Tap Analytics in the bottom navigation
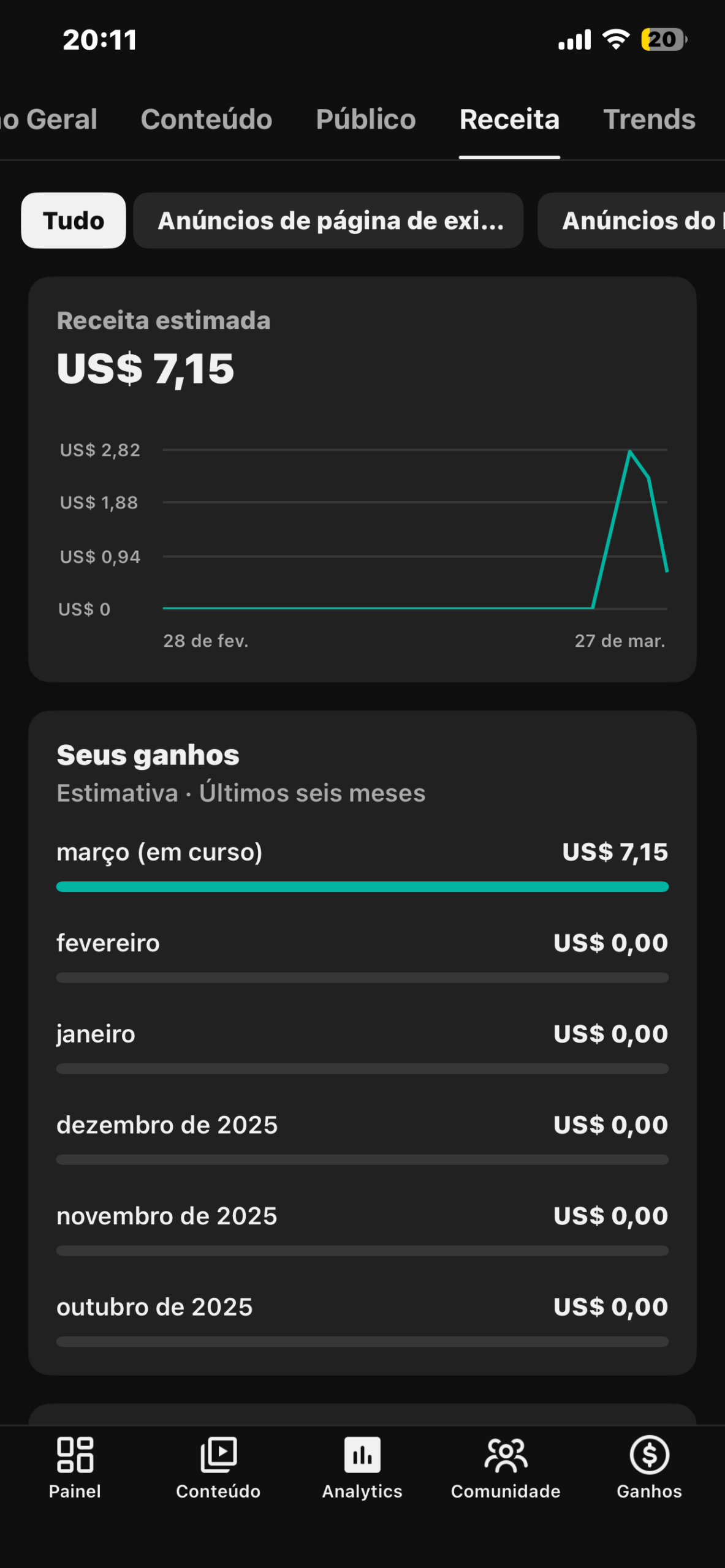725x1568 pixels. (x=362, y=1468)
